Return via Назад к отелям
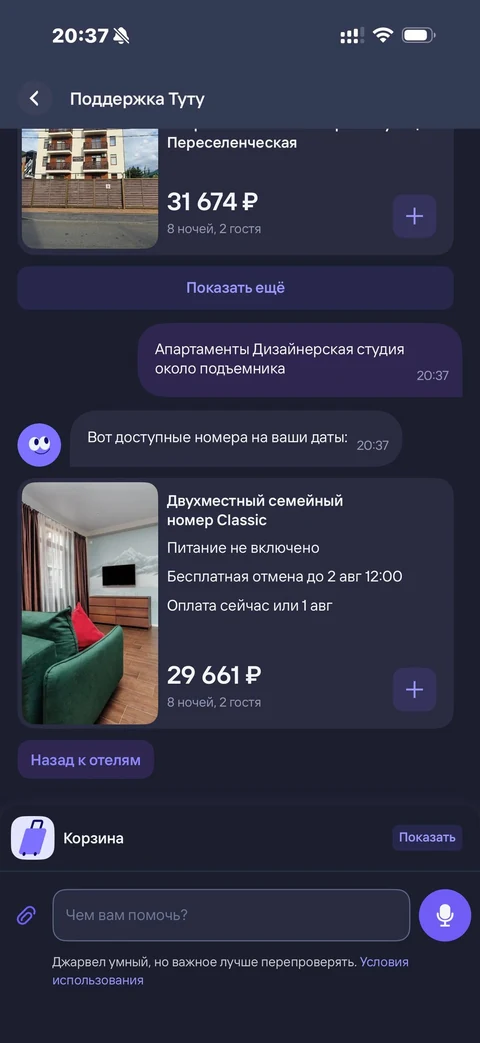 [86, 760]
